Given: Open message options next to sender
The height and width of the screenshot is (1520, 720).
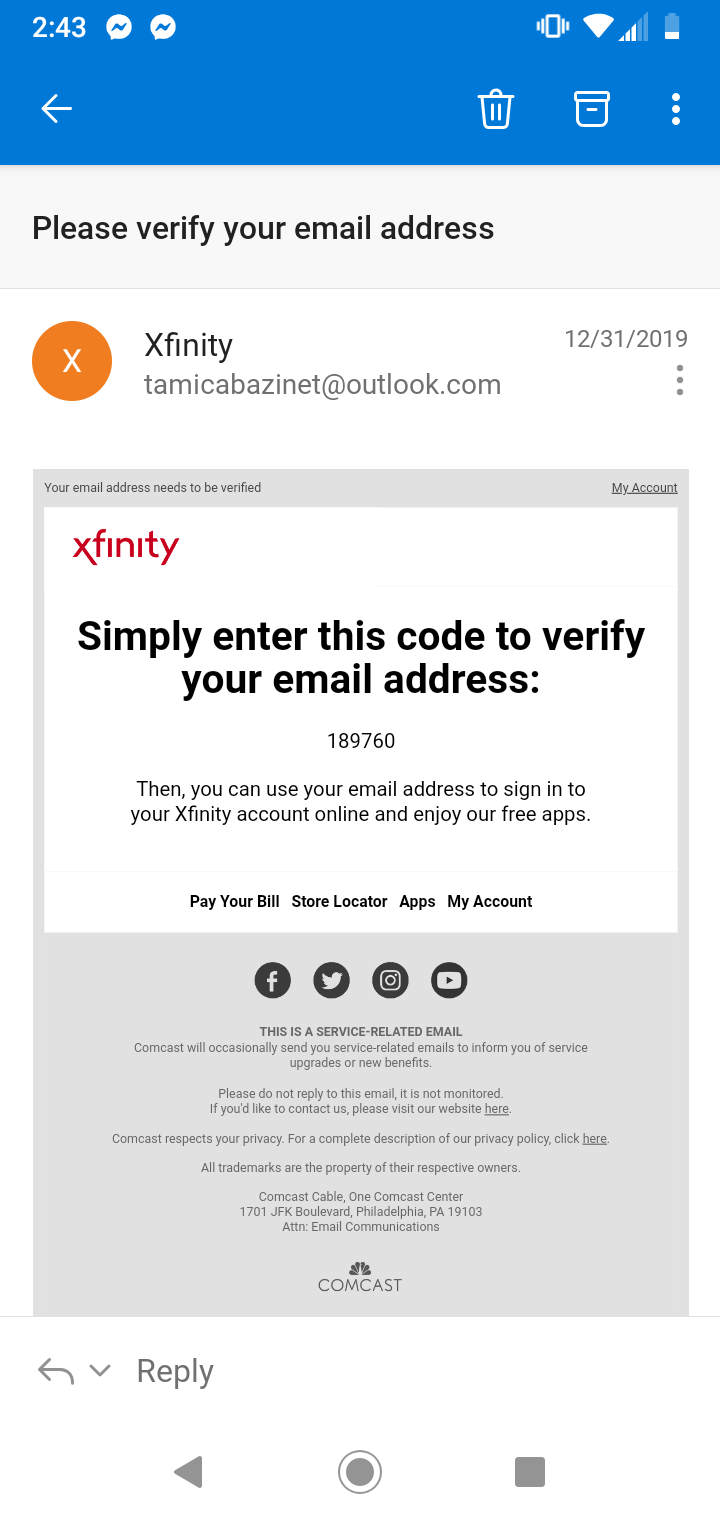Looking at the screenshot, I should [x=680, y=380].
